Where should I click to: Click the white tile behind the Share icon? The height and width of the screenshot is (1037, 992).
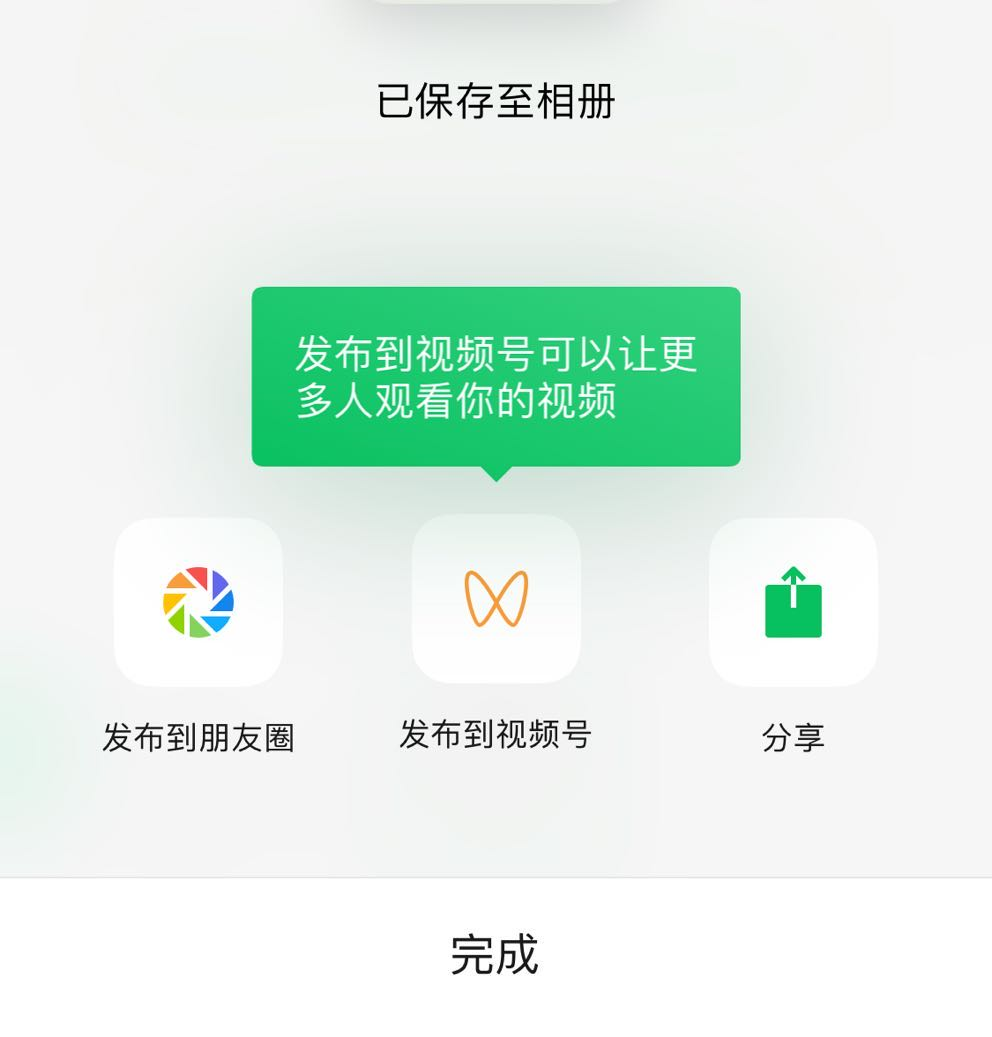[x=793, y=601]
